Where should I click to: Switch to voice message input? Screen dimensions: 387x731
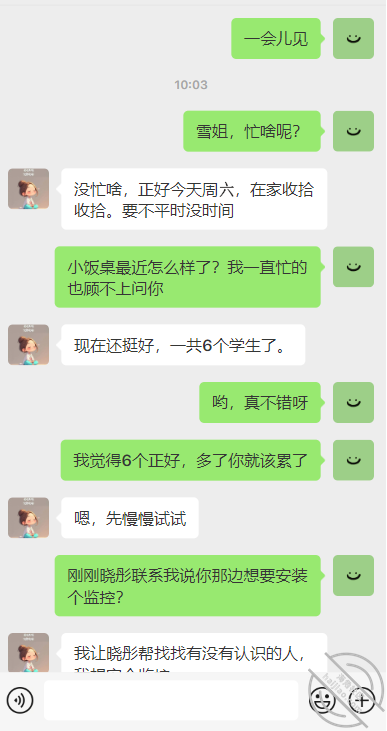[20, 700]
